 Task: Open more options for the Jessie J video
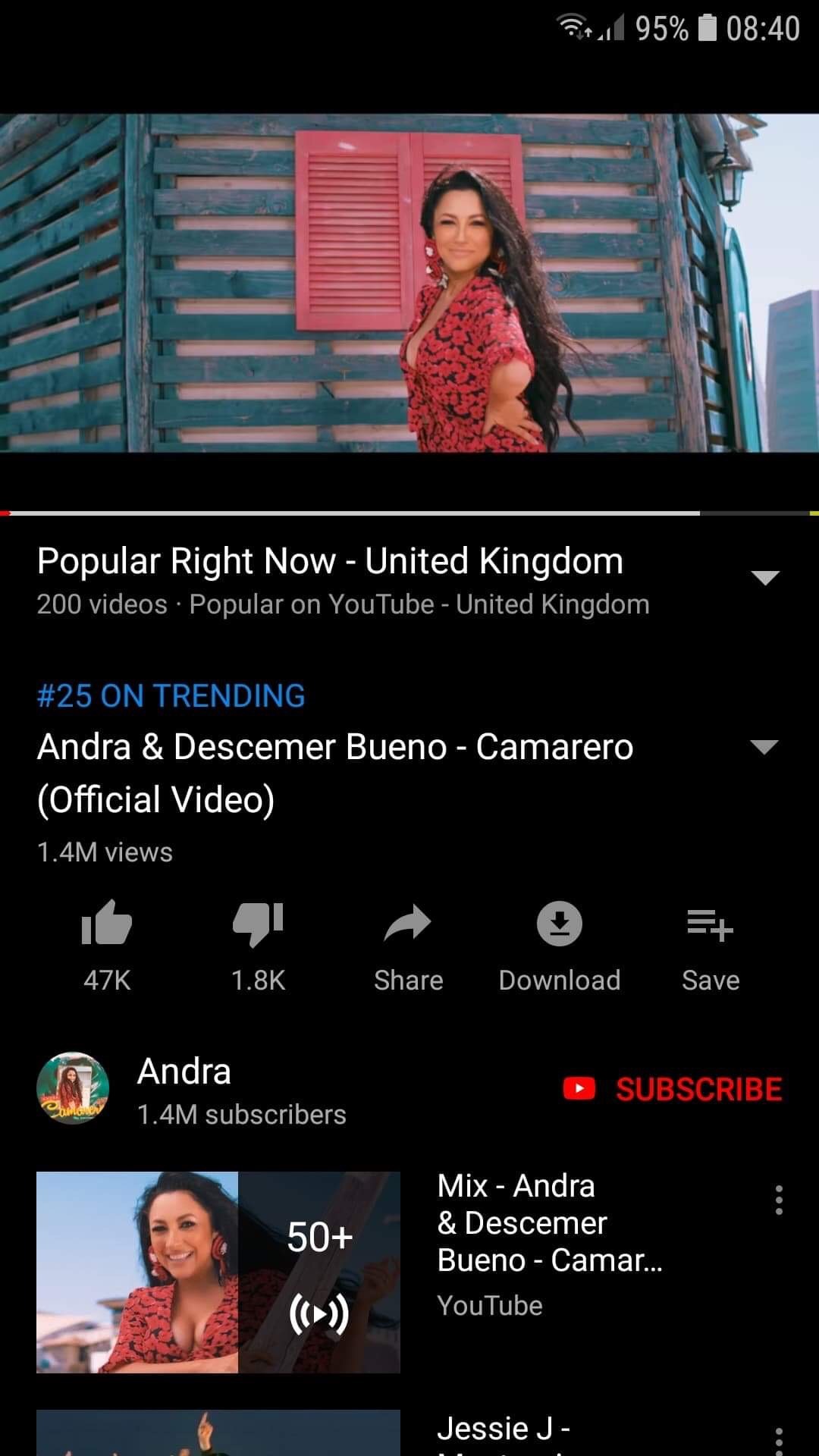pos(779,1439)
